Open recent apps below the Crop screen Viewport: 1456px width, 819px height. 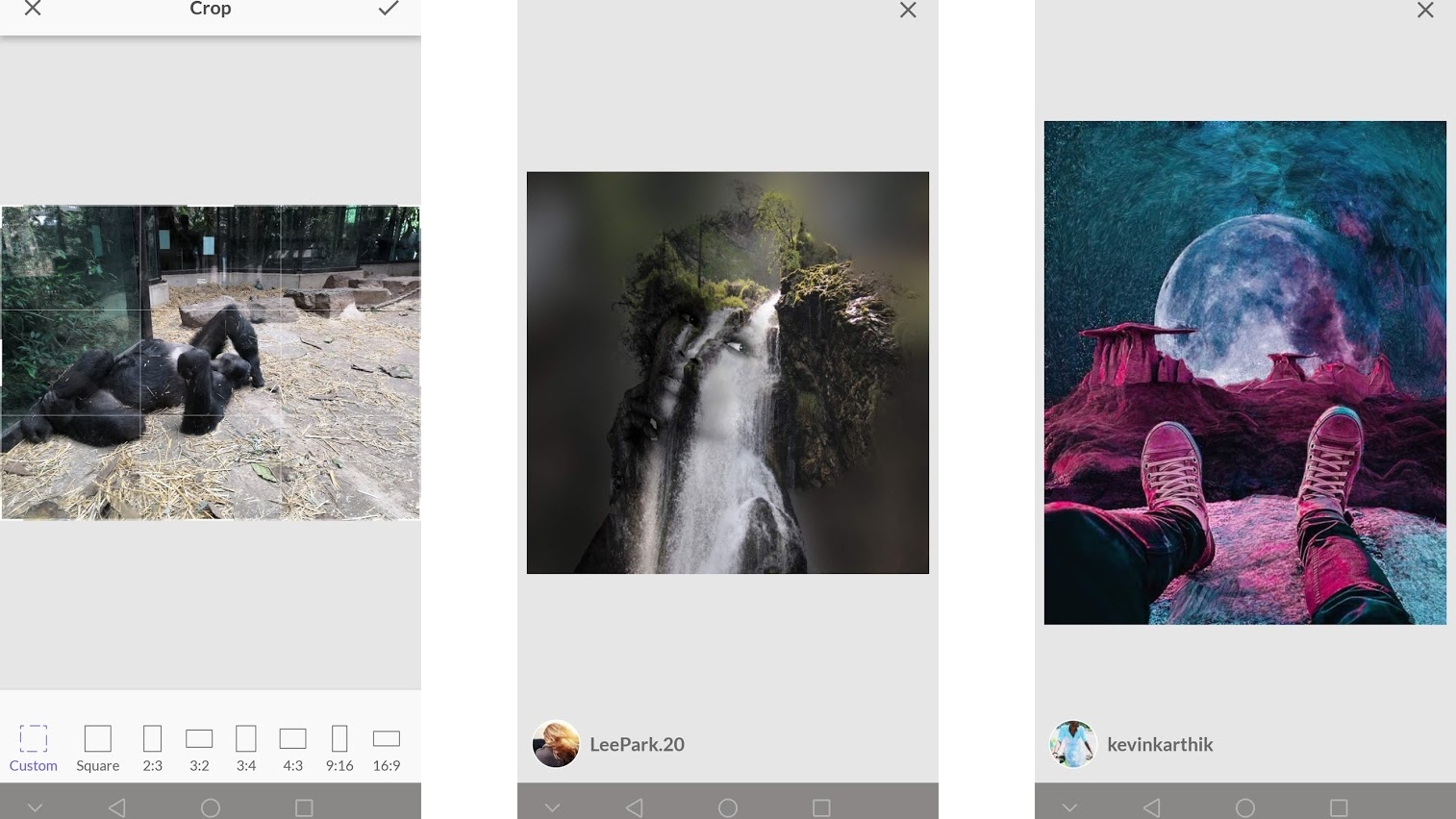click(x=304, y=807)
